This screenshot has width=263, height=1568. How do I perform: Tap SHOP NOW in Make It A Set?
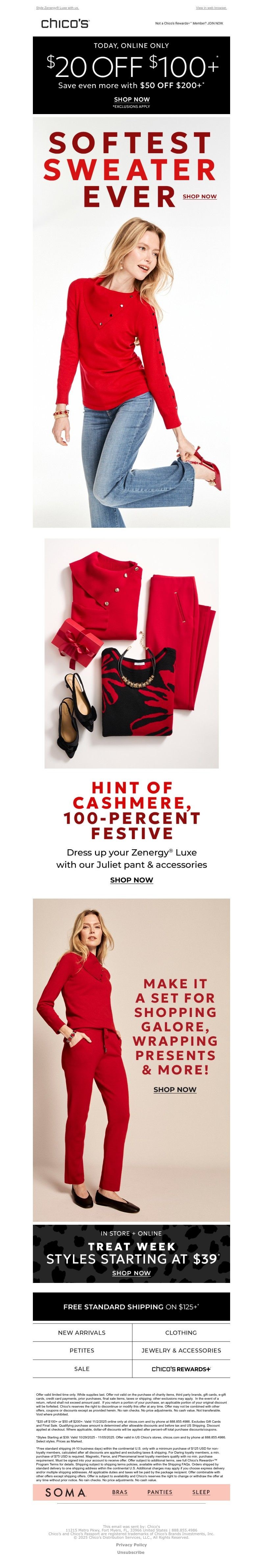[x=175, y=1089]
